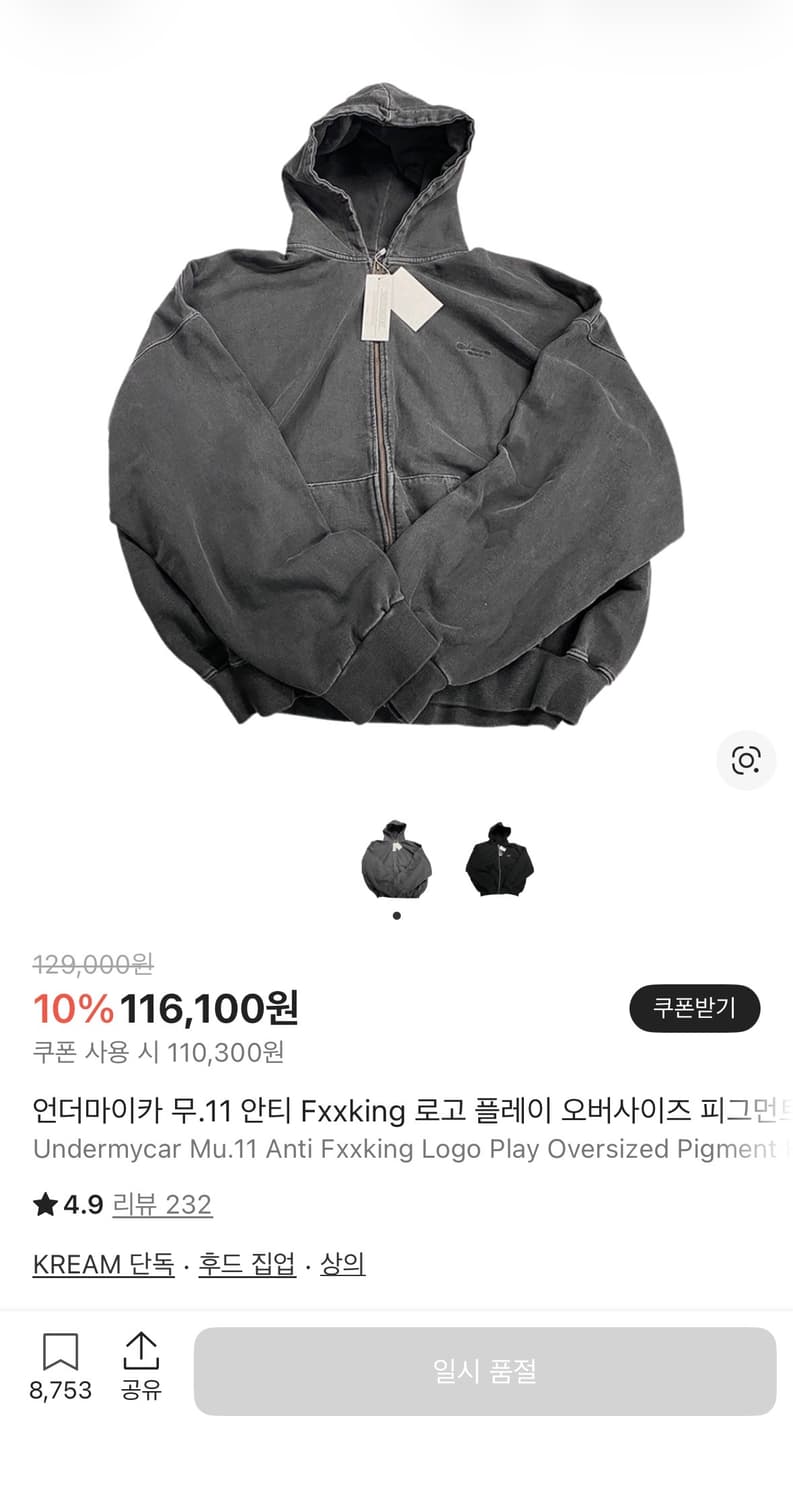Open the 후드 집업 category link

tap(244, 1264)
